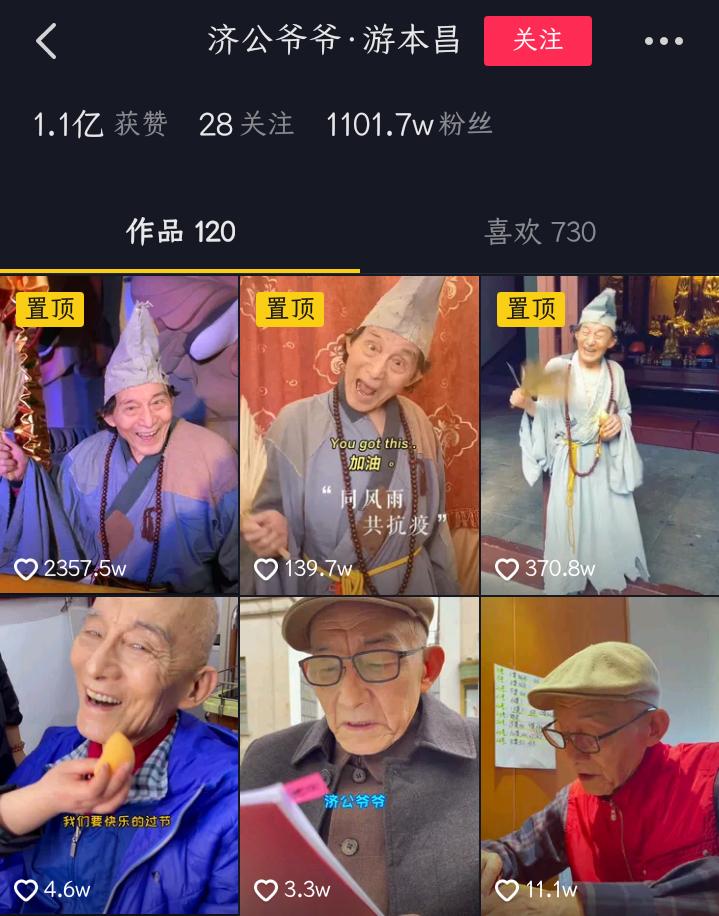
Task: Play the video with 11.1w likes
Action: point(600,755)
